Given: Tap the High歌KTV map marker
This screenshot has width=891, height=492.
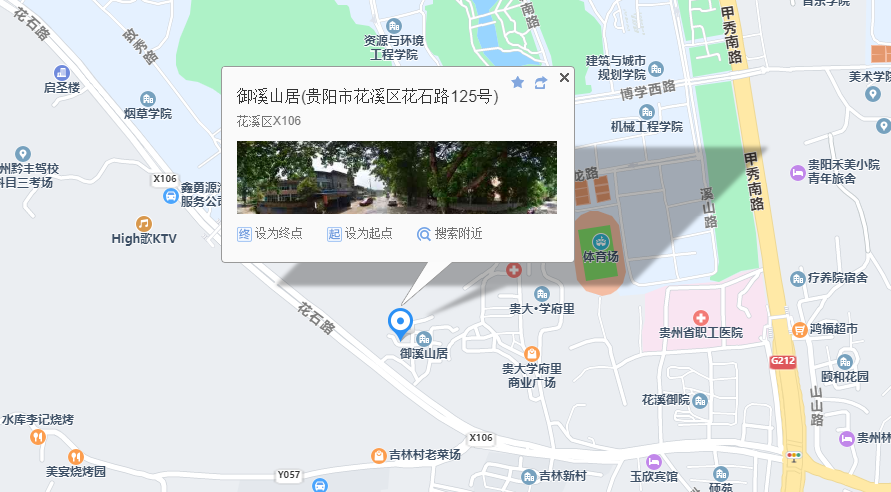Looking at the screenshot, I should (x=144, y=223).
